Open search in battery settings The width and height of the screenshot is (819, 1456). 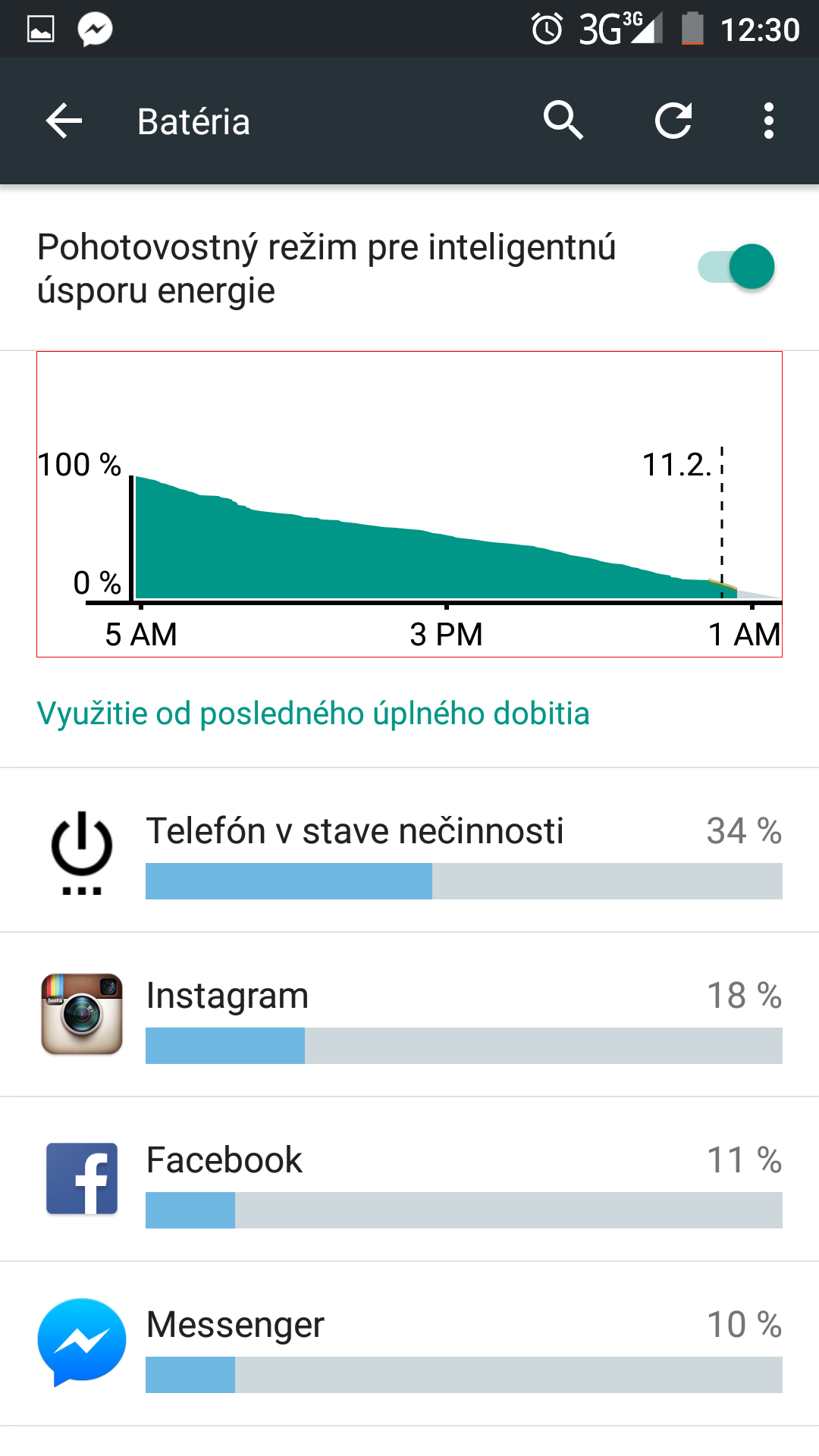tap(563, 121)
